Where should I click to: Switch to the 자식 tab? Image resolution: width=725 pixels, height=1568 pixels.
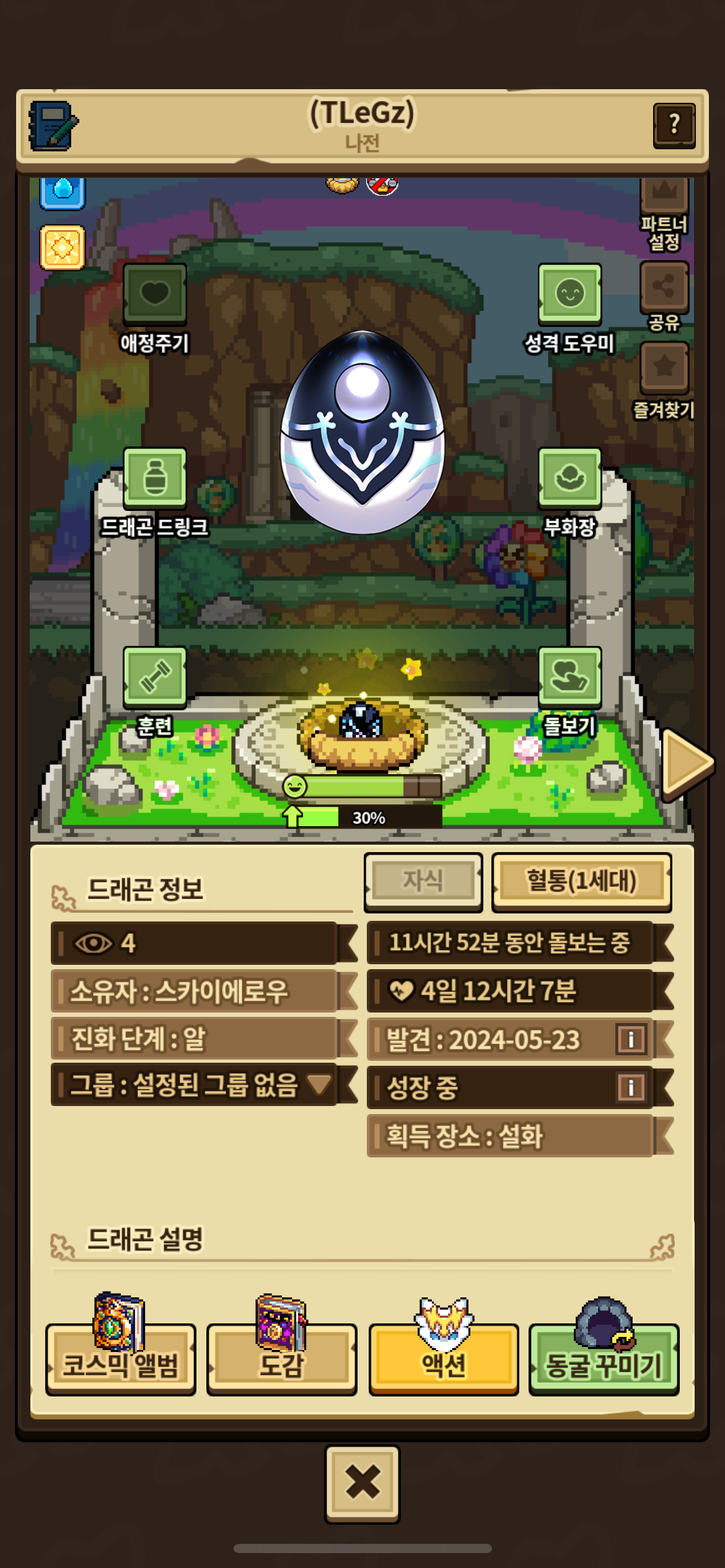pyautogui.click(x=423, y=881)
